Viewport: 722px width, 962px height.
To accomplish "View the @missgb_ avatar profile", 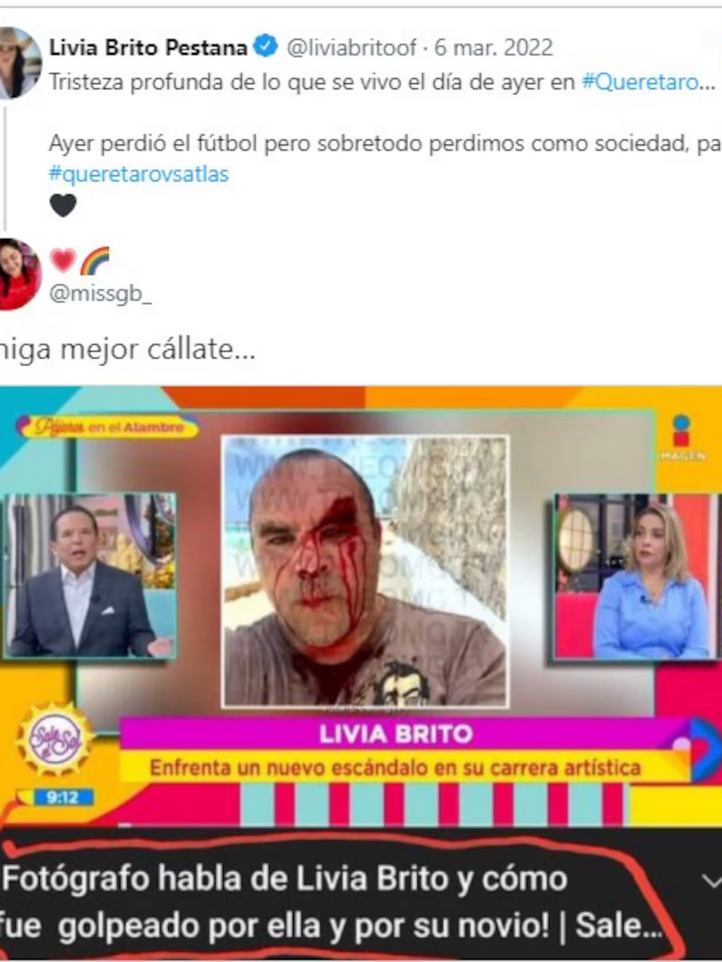I will (x=19, y=275).
